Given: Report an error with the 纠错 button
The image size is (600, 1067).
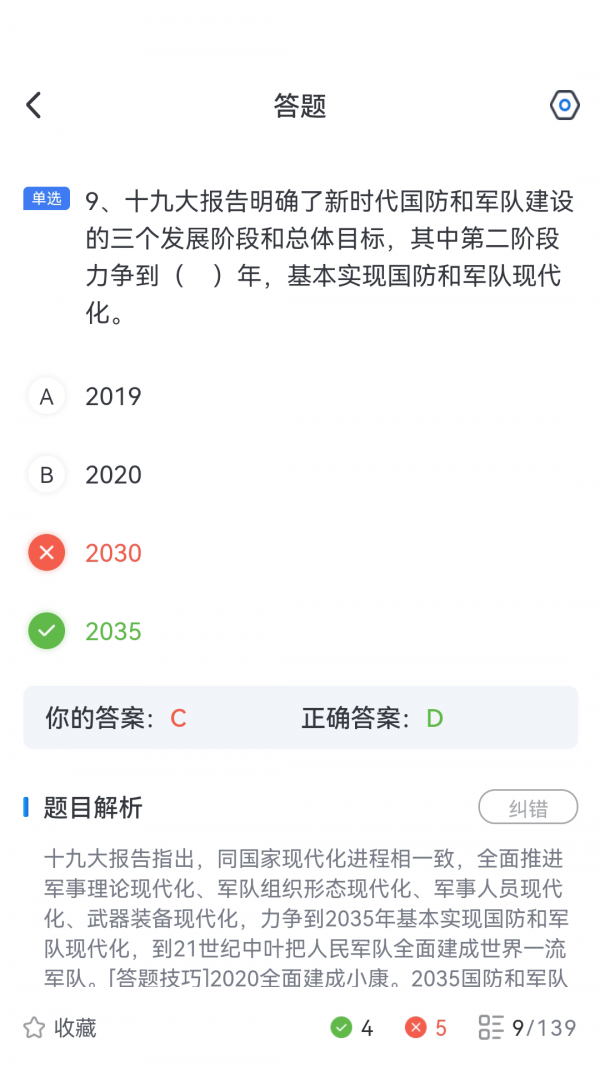Looking at the screenshot, I should (528, 808).
